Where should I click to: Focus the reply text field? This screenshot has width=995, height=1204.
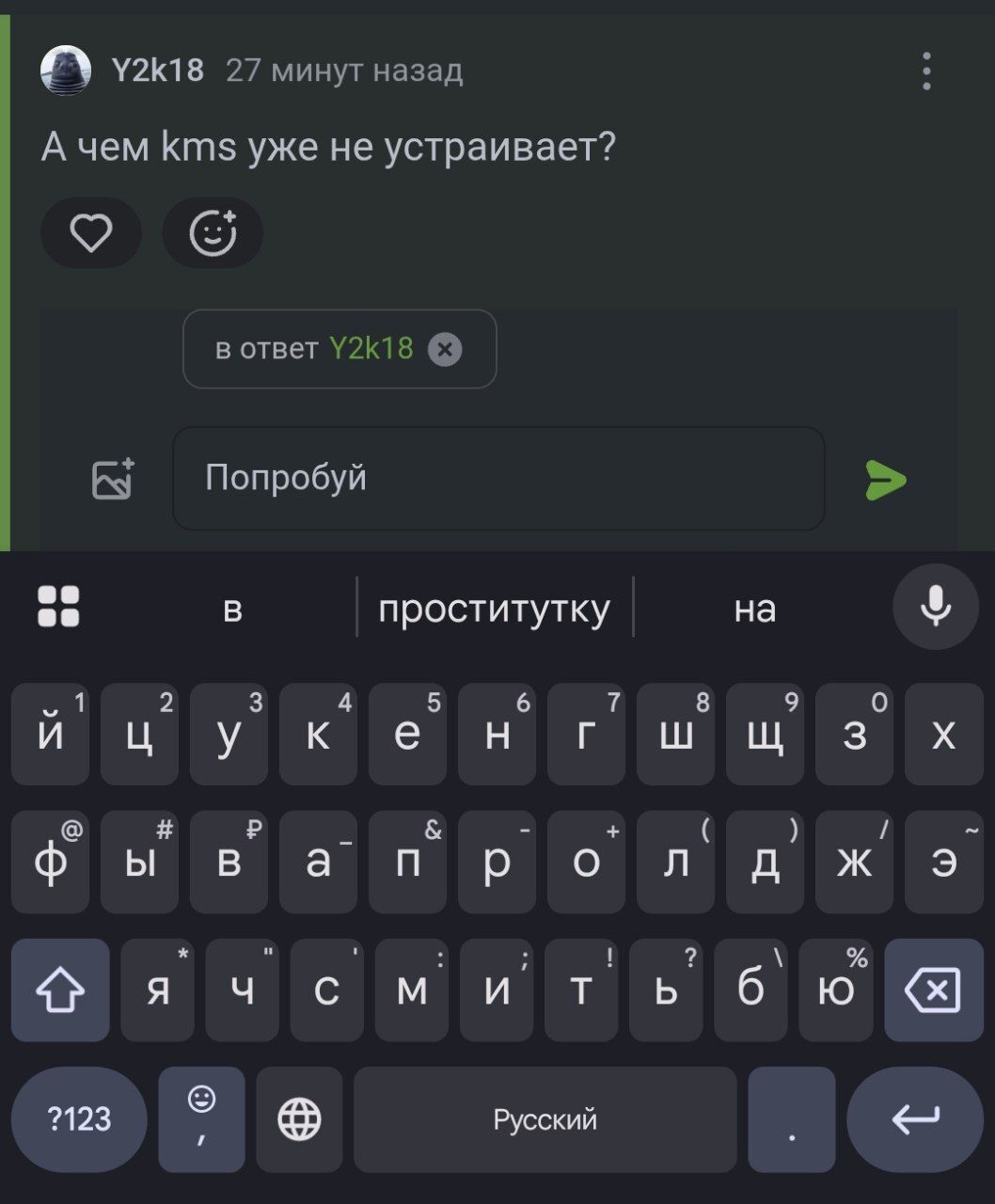(x=498, y=479)
